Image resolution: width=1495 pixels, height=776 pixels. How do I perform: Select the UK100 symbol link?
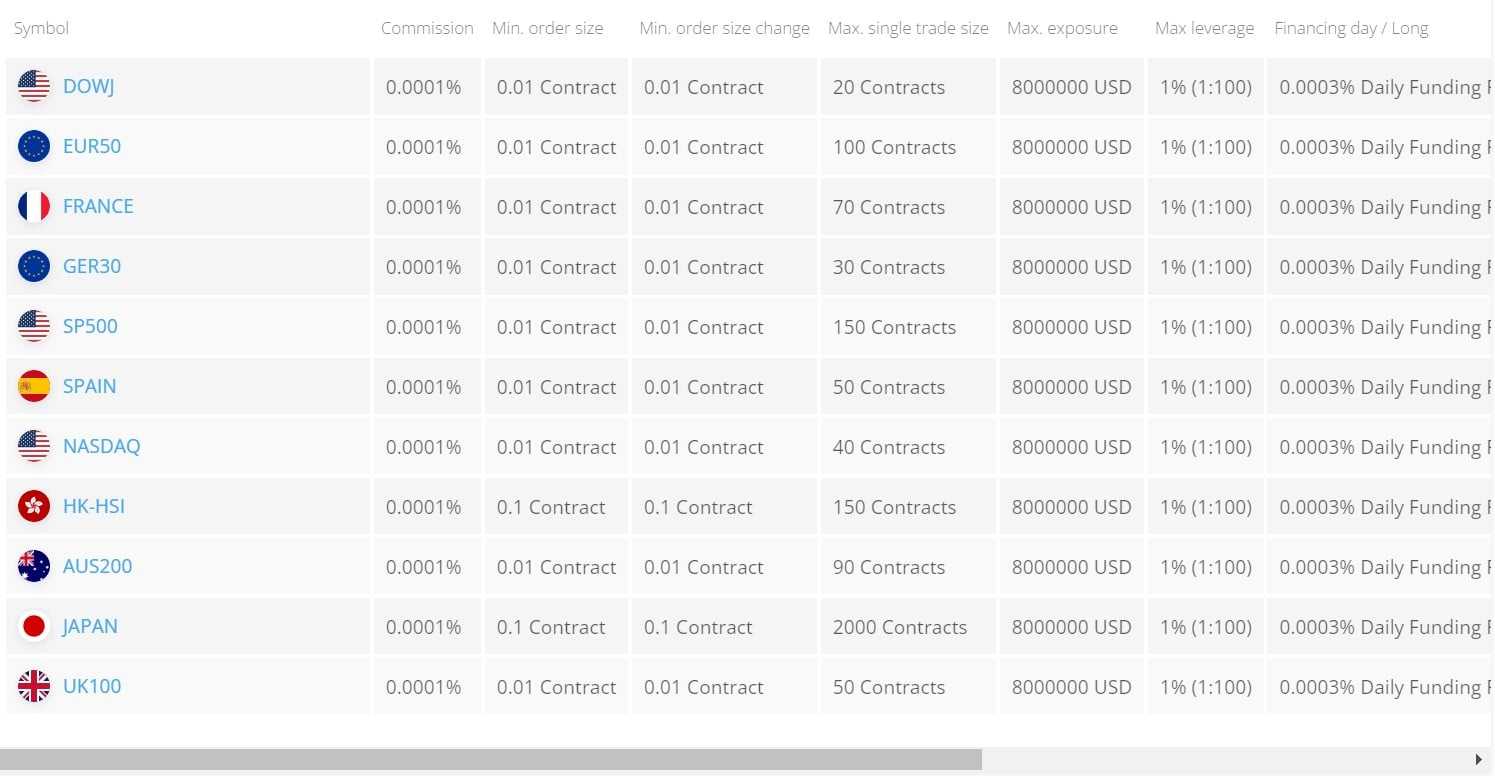click(91, 686)
